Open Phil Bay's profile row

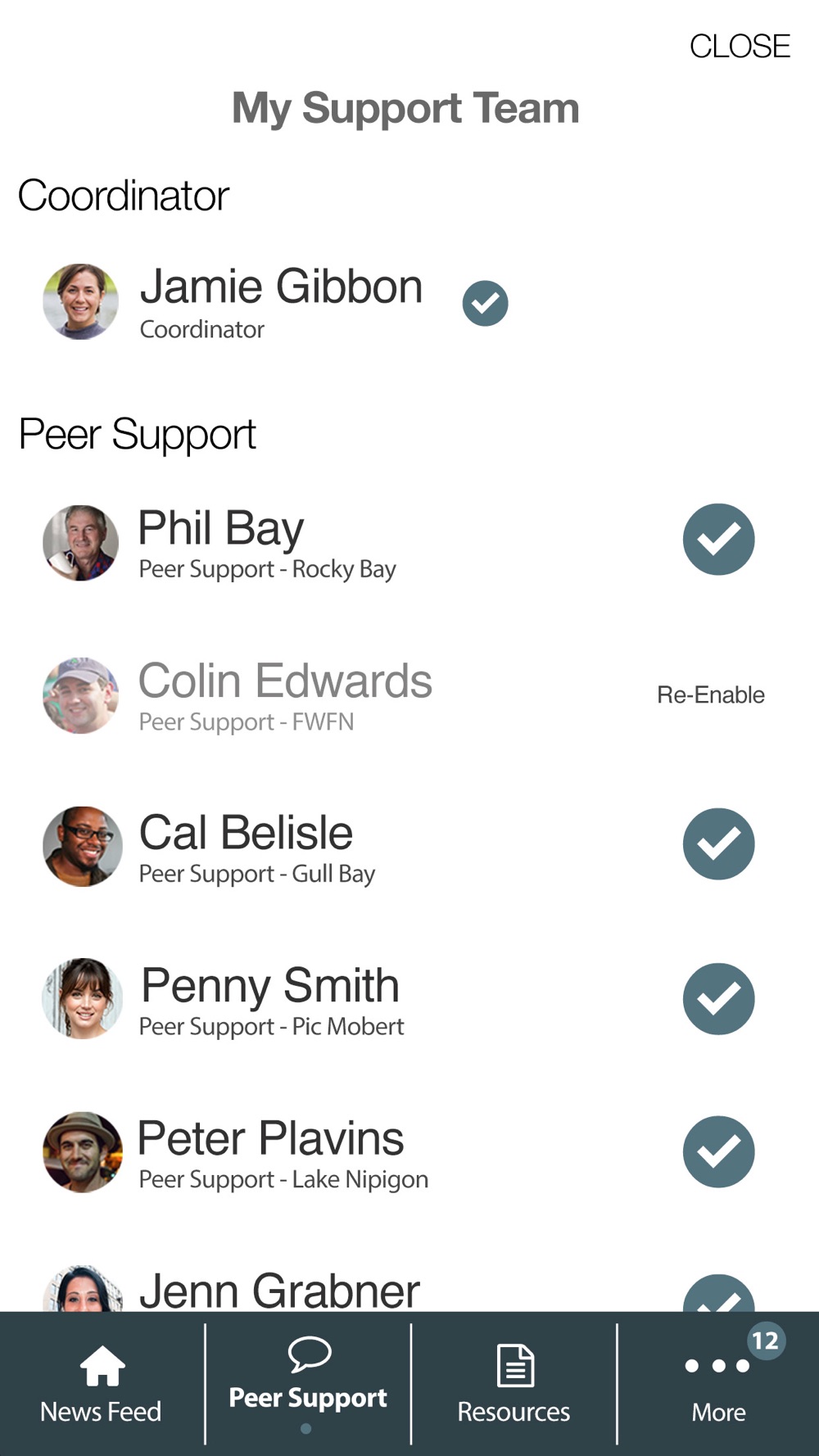point(409,542)
